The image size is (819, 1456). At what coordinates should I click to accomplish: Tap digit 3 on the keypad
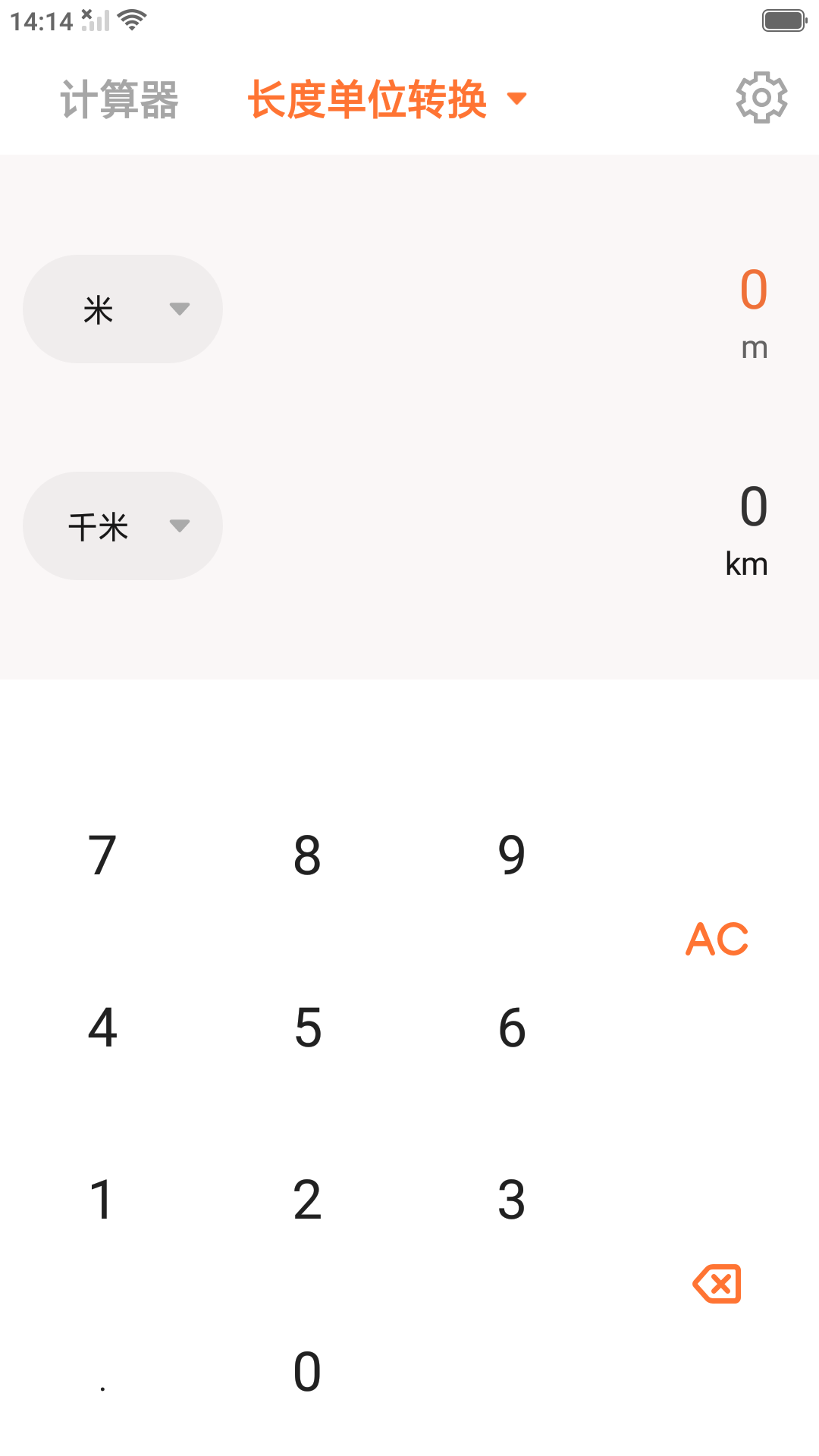512,1200
